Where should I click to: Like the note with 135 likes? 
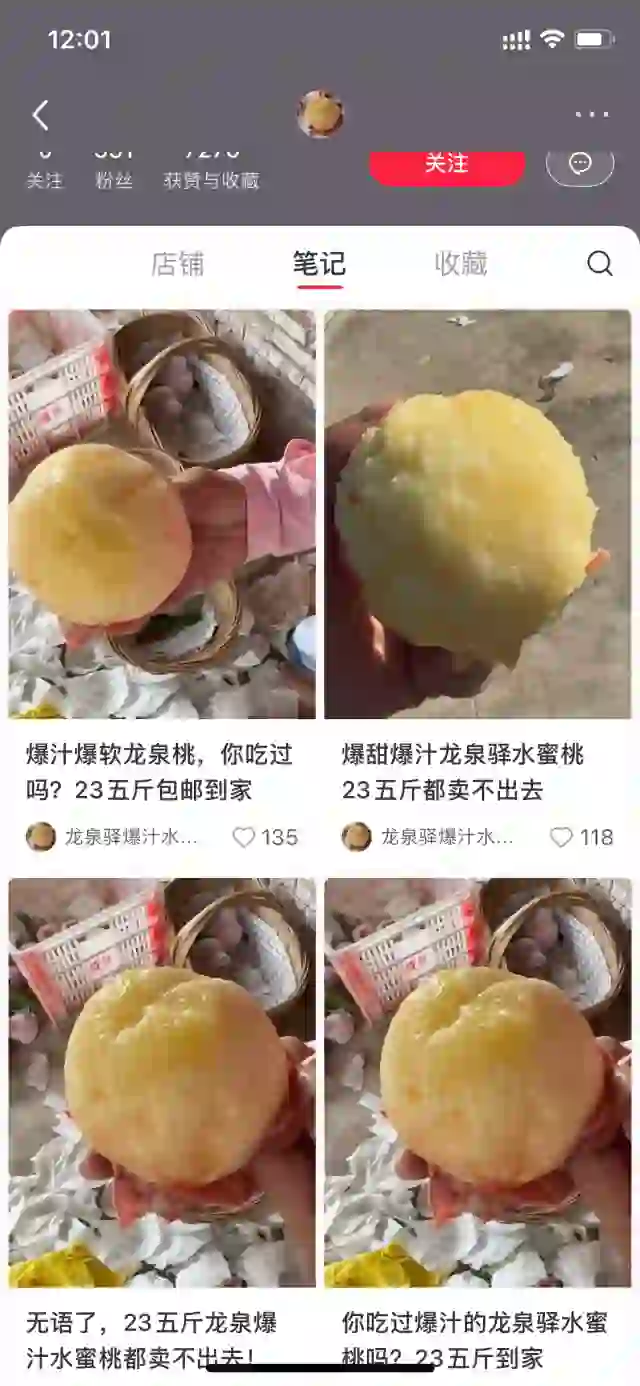(244, 837)
